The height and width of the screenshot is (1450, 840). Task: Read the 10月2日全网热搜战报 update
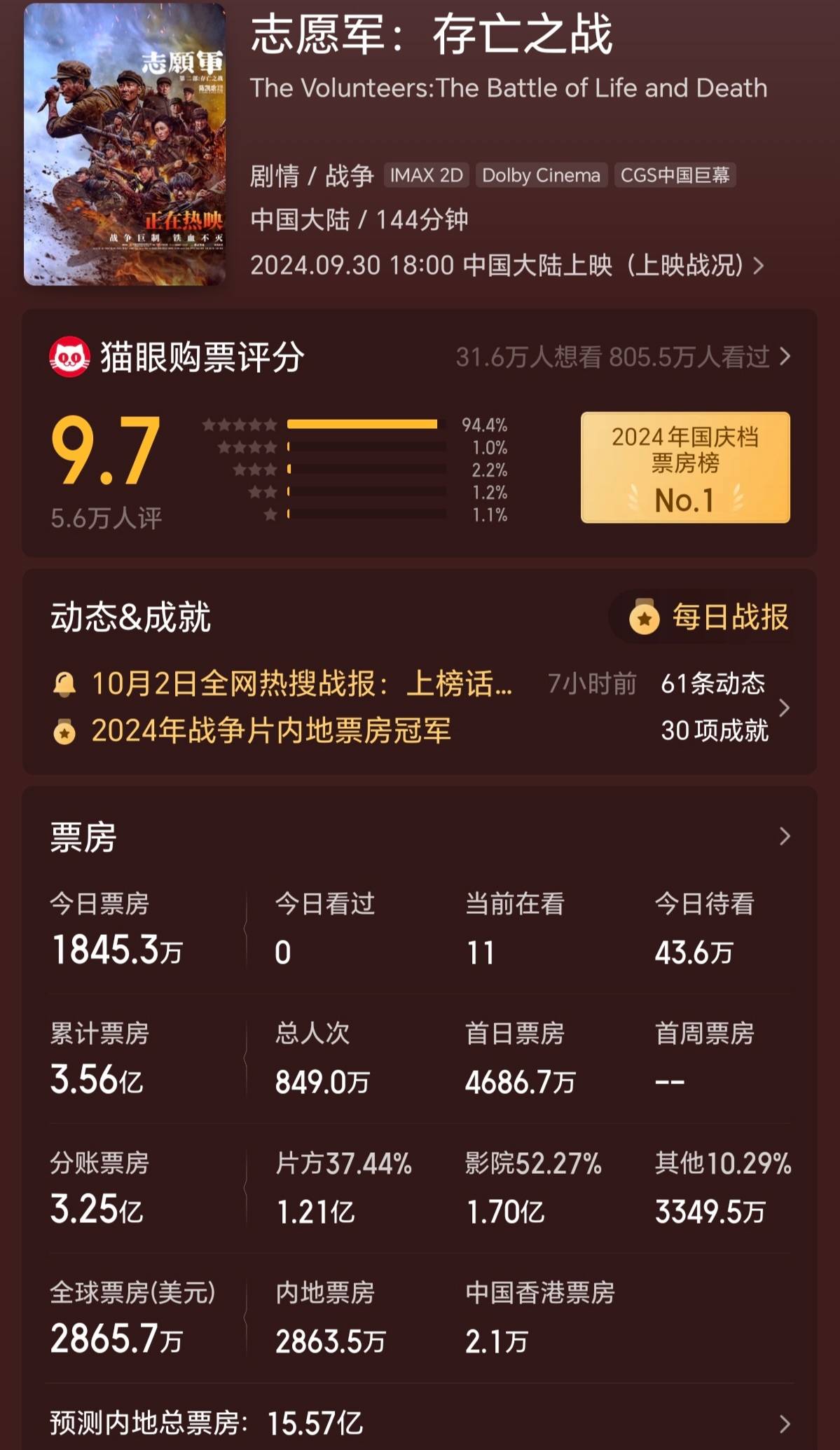click(302, 684)
